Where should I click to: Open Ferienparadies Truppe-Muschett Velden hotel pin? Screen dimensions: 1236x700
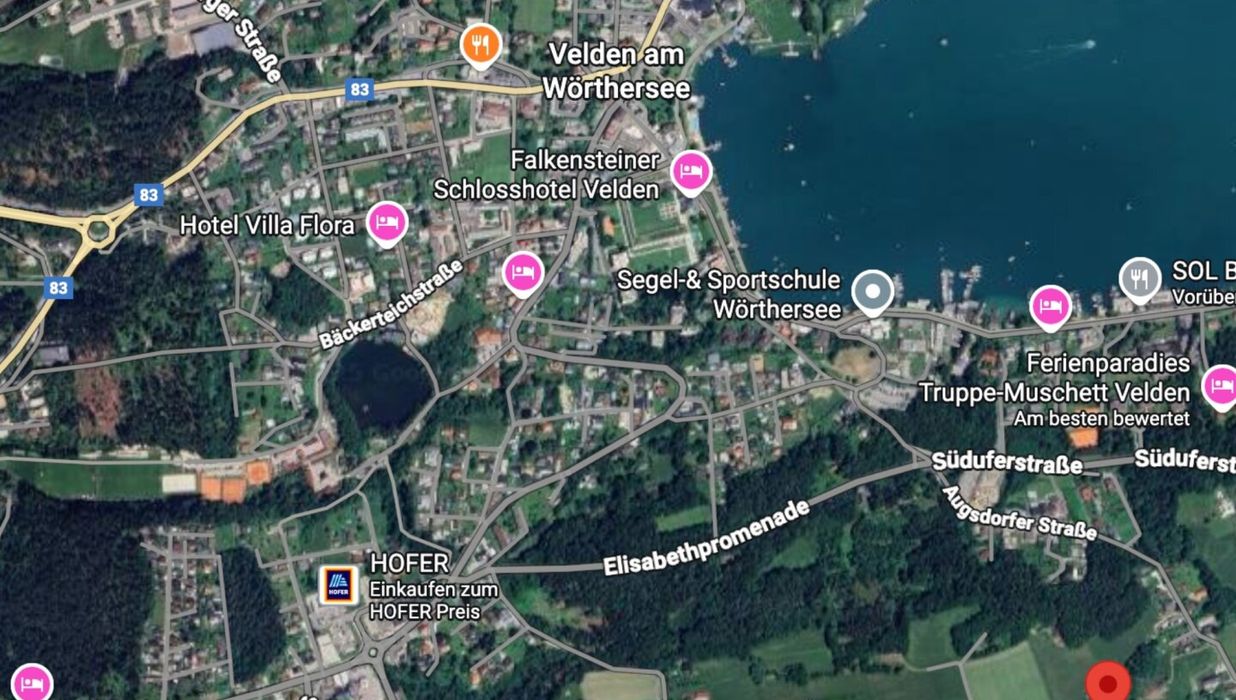coord(1220,385)
